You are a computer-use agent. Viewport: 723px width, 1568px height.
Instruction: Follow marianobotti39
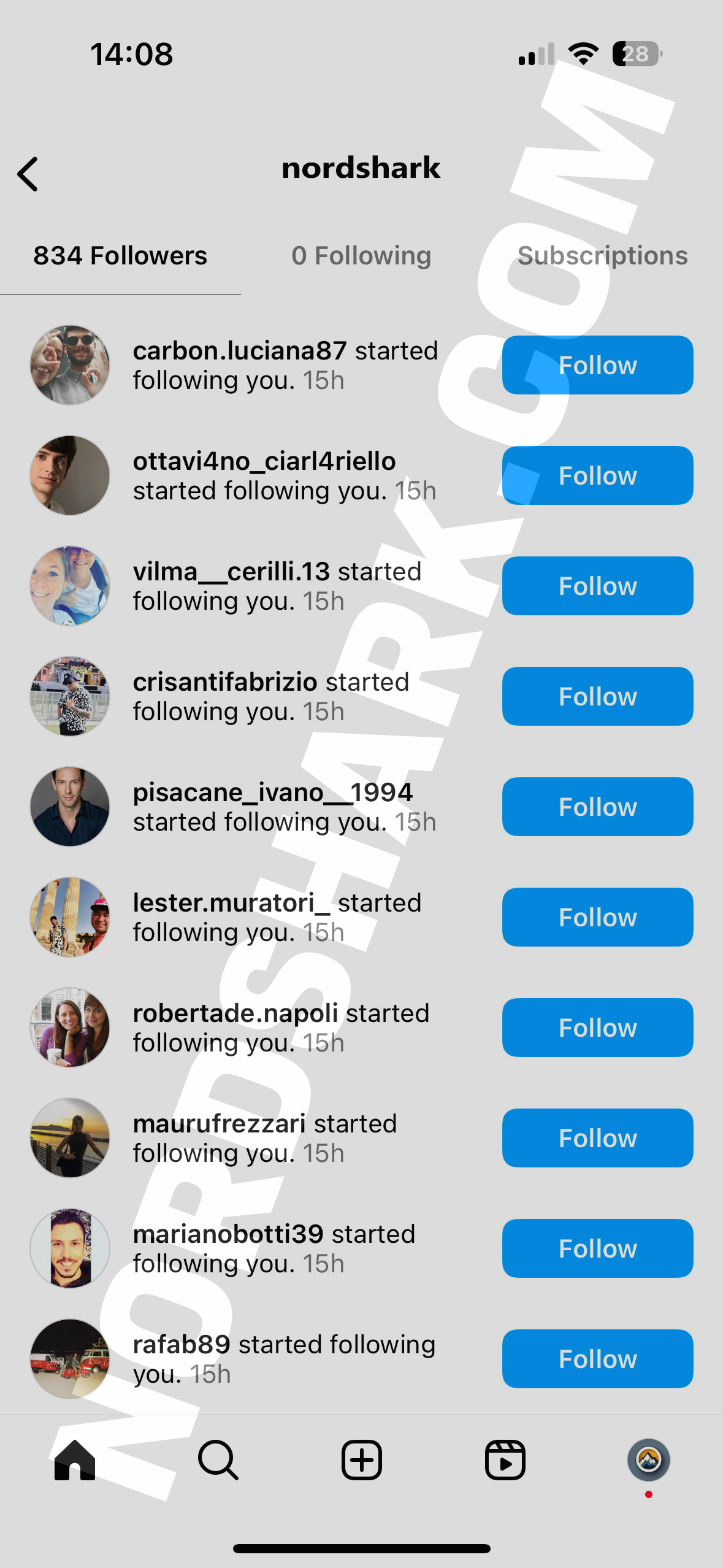(597, 1248)
